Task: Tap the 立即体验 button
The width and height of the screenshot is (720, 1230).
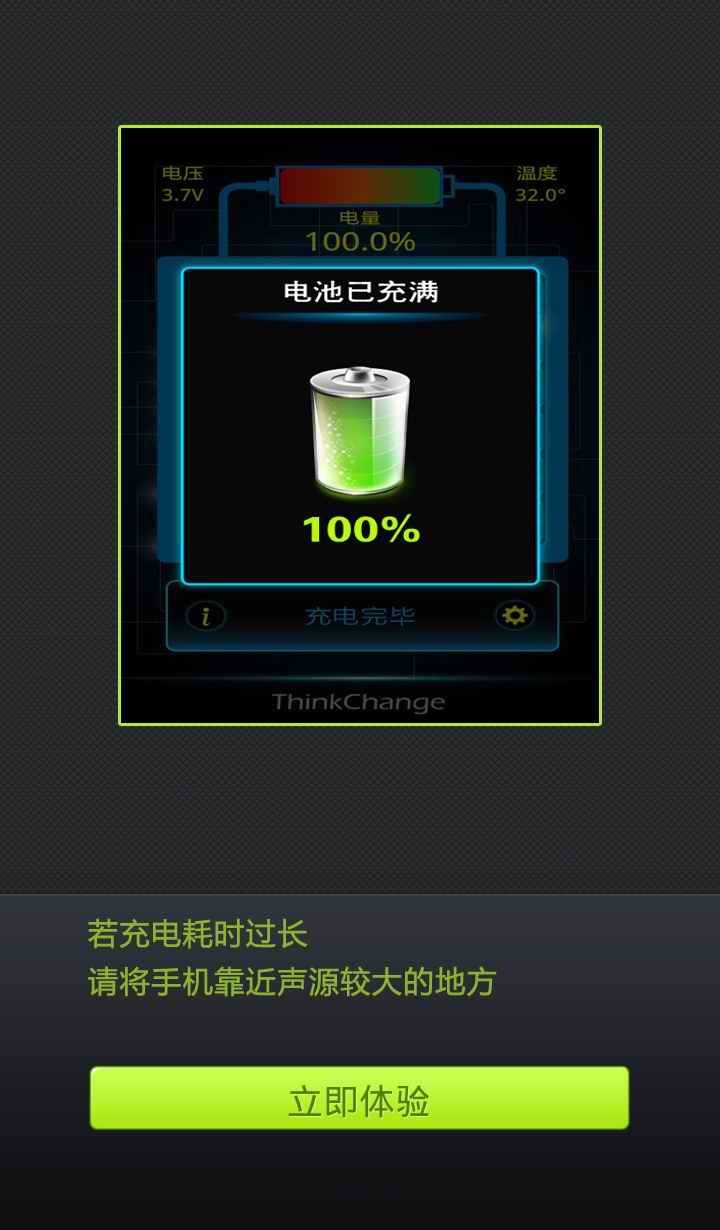Action: (359, 1098)
